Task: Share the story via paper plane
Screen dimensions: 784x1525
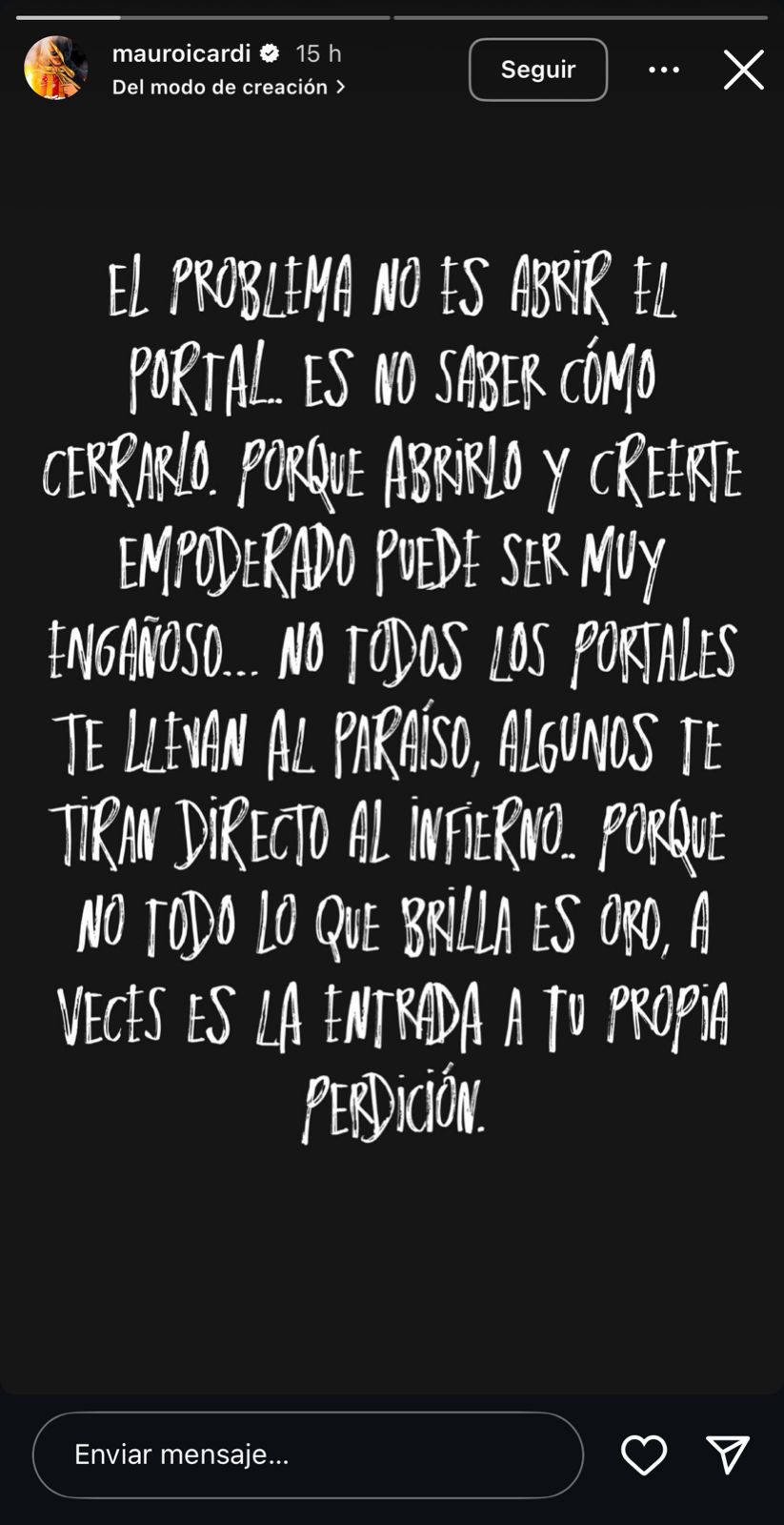Action: pyautogui.click(x=728, y=1455)
